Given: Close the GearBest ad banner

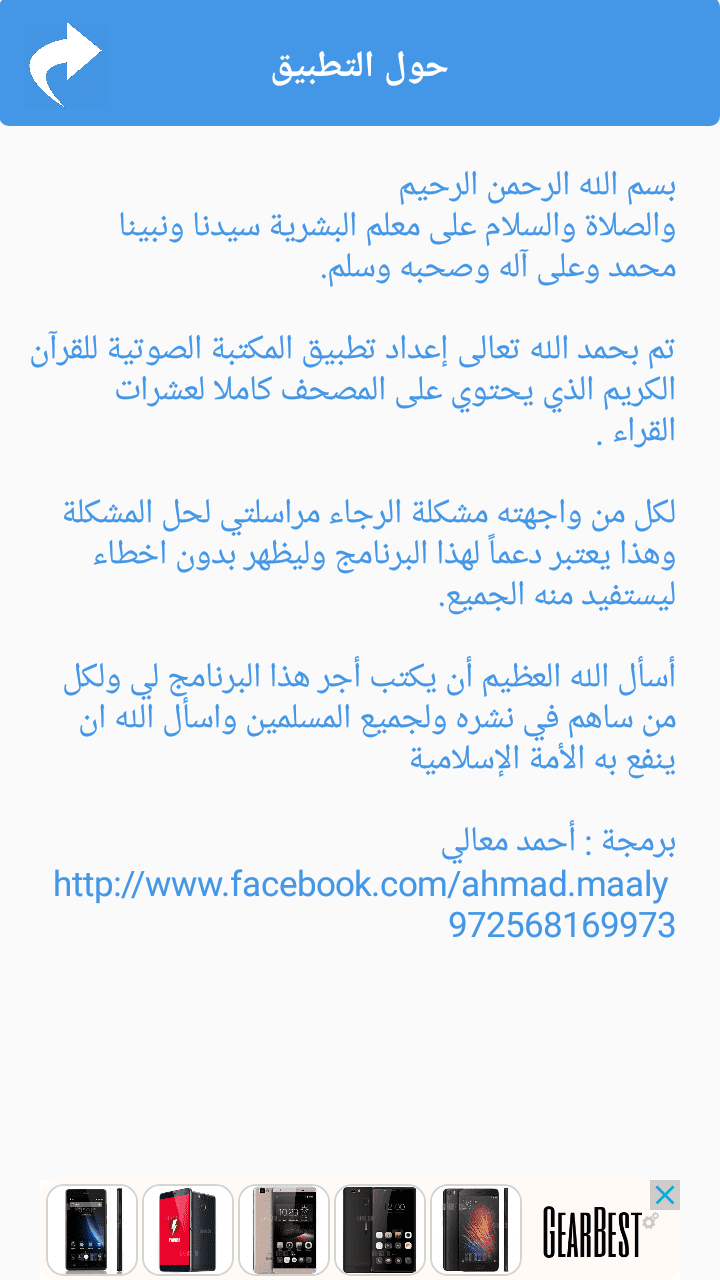Looking at the screenshot, I should point(665,1195).
